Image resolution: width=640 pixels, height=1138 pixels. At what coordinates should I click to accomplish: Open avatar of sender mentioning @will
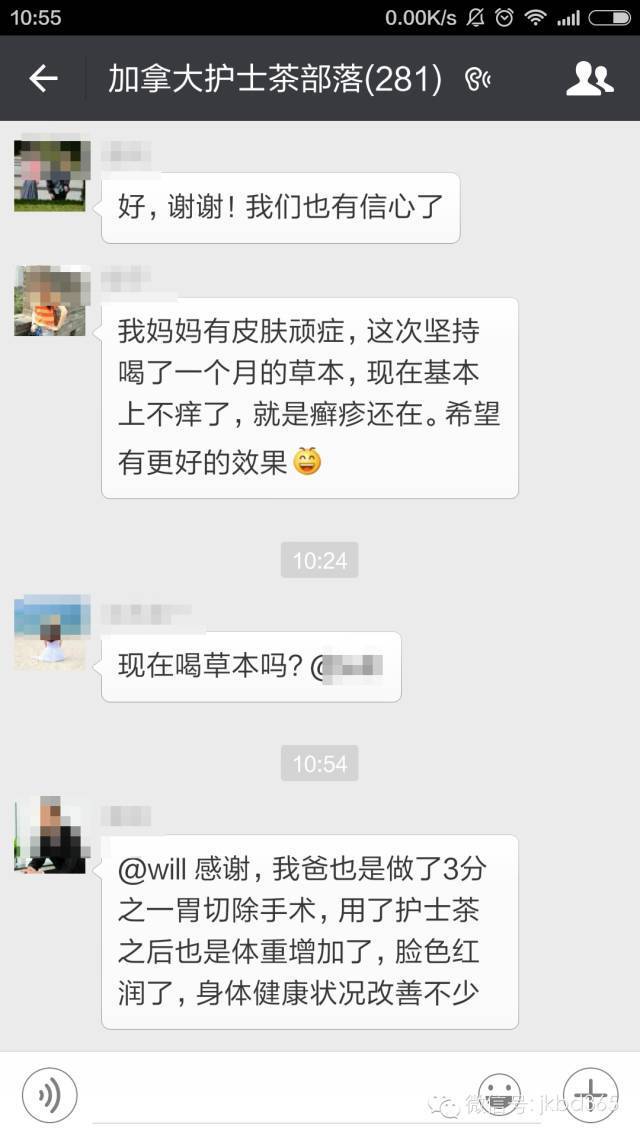coord(49,835)
